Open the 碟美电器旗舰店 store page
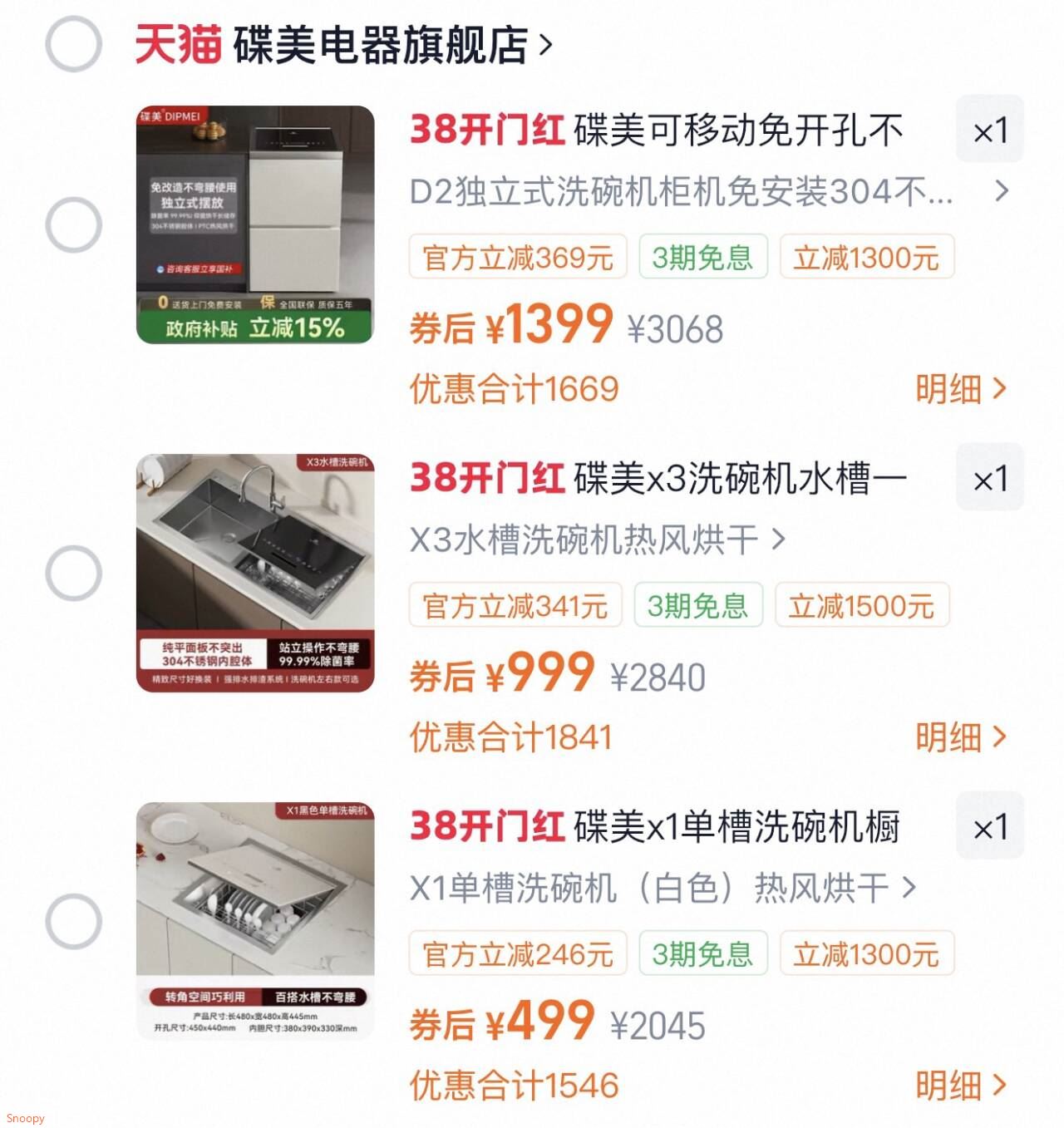The height and width of the screenshot is (1128, 1064). [381, 45]
